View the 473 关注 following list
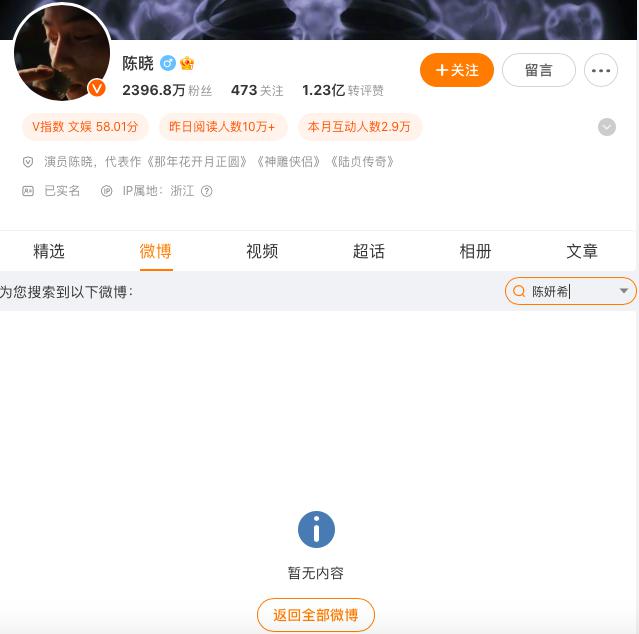 [257, 90]
